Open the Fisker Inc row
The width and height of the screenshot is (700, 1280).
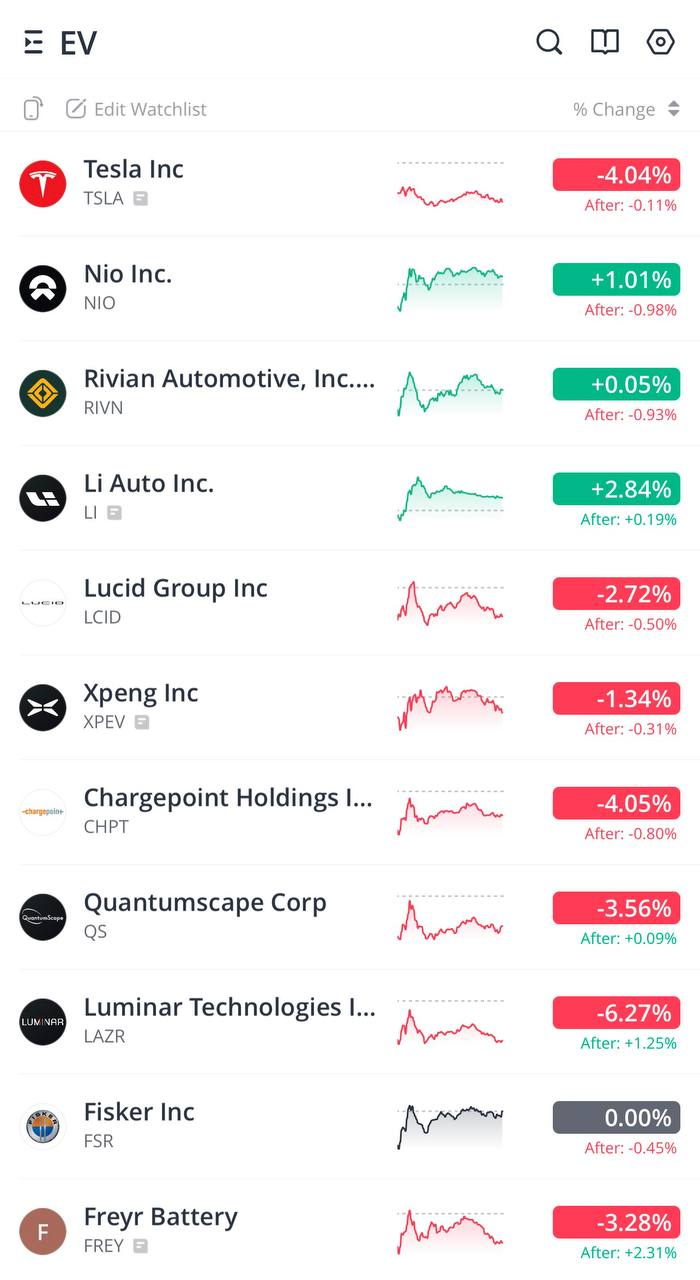point(350,1126)
